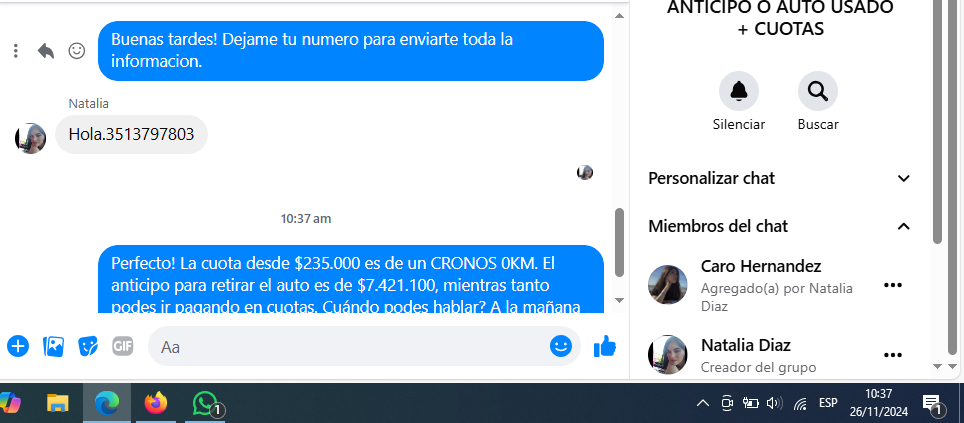Open File Explorer from the taskbar
Viewport: 964px width, 423px height.
pos(58,403)
